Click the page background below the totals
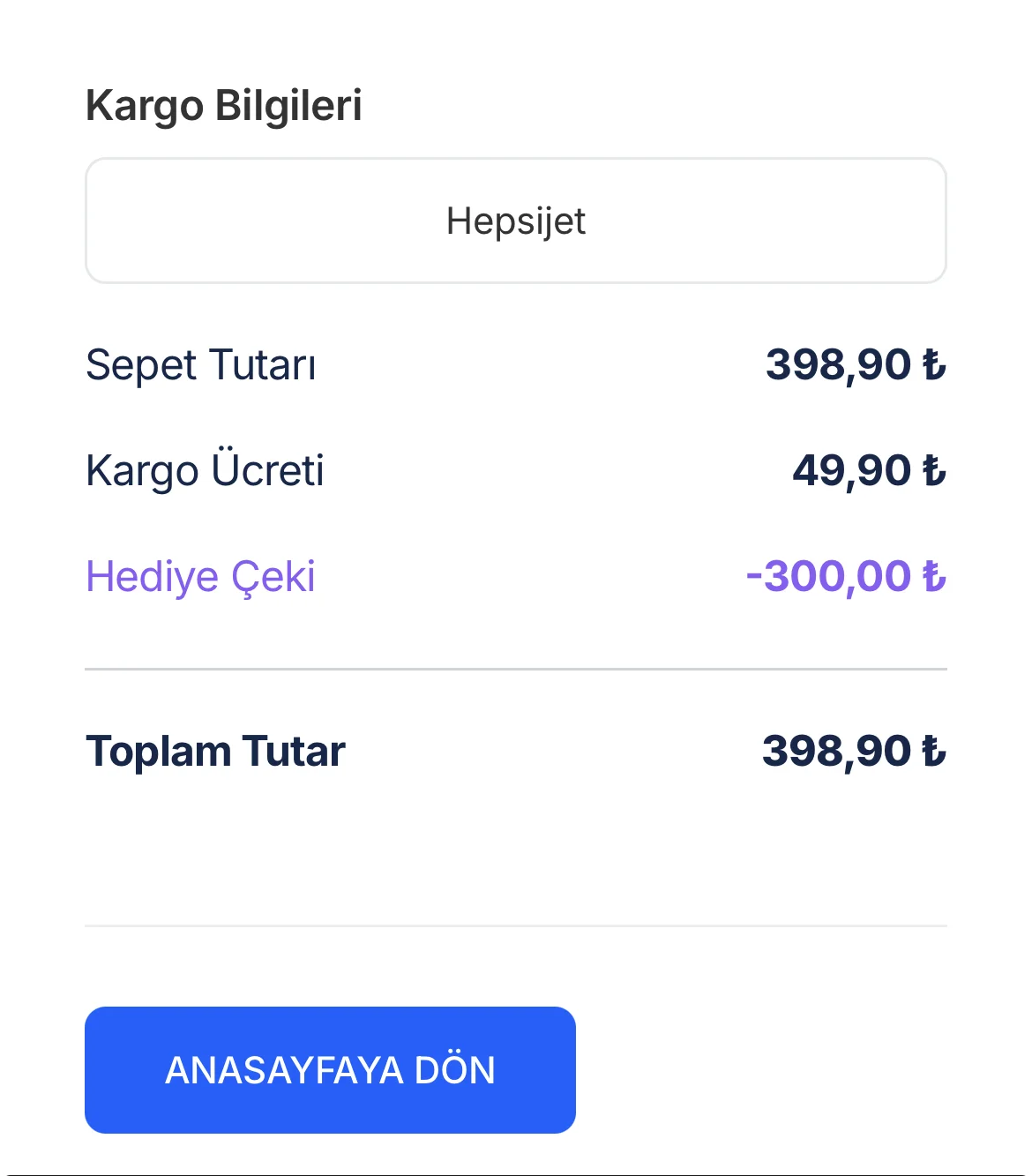Screen dimensions: 1032x1176 515,847
